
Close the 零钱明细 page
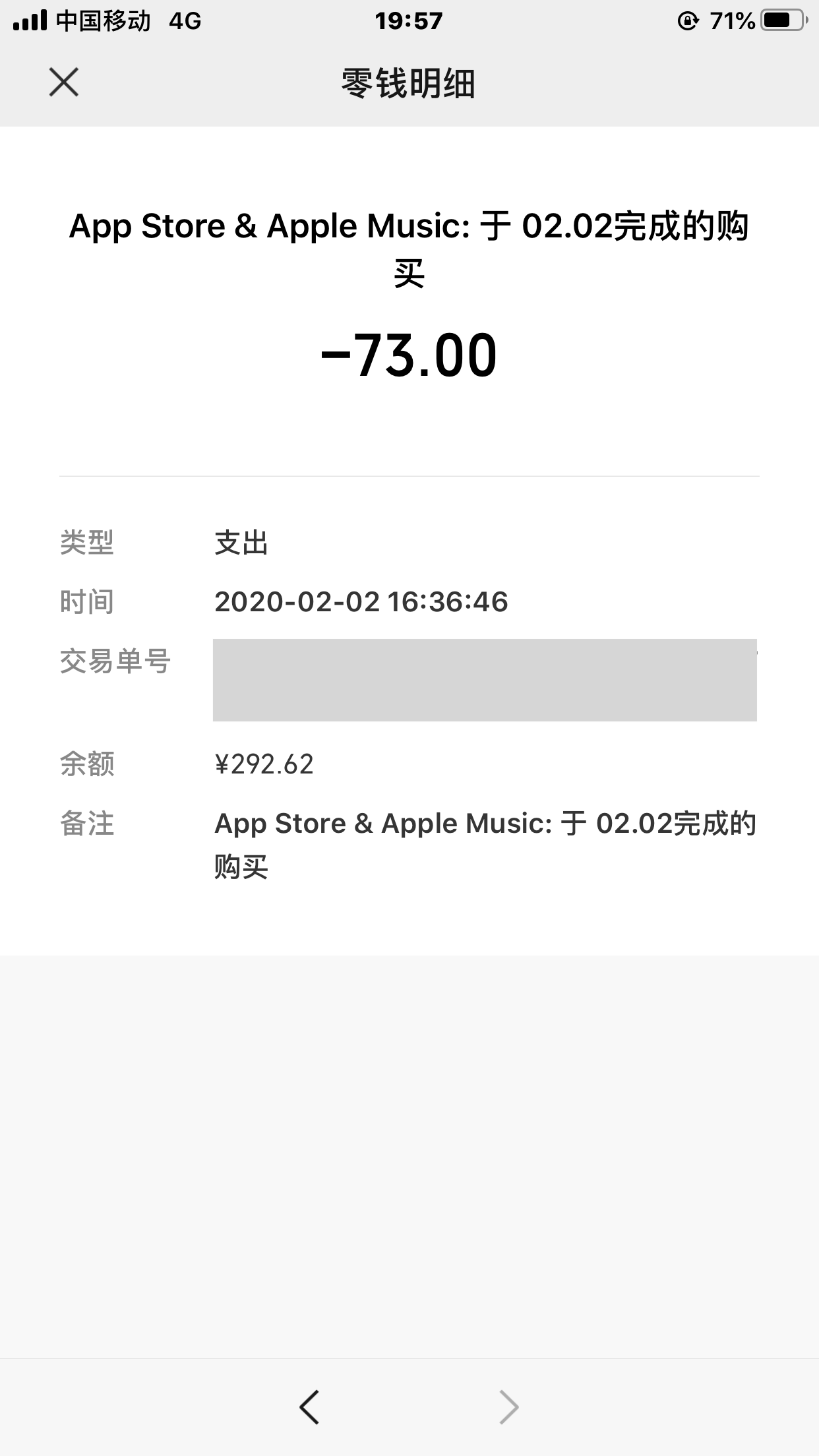(64, 82)
